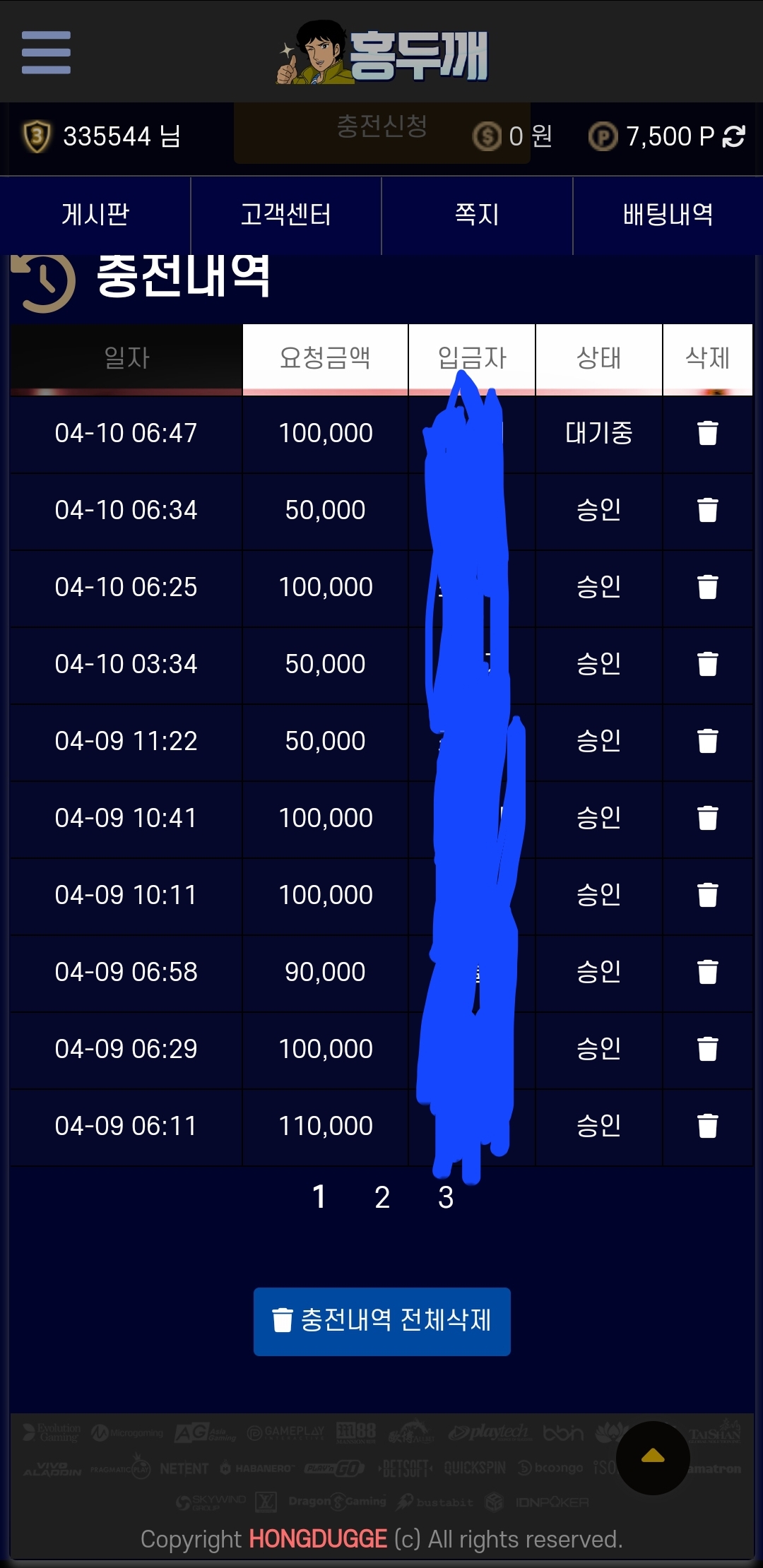Go to 고객센터 tab
The image size is (763, 1568).
click(x=286, y=215)
